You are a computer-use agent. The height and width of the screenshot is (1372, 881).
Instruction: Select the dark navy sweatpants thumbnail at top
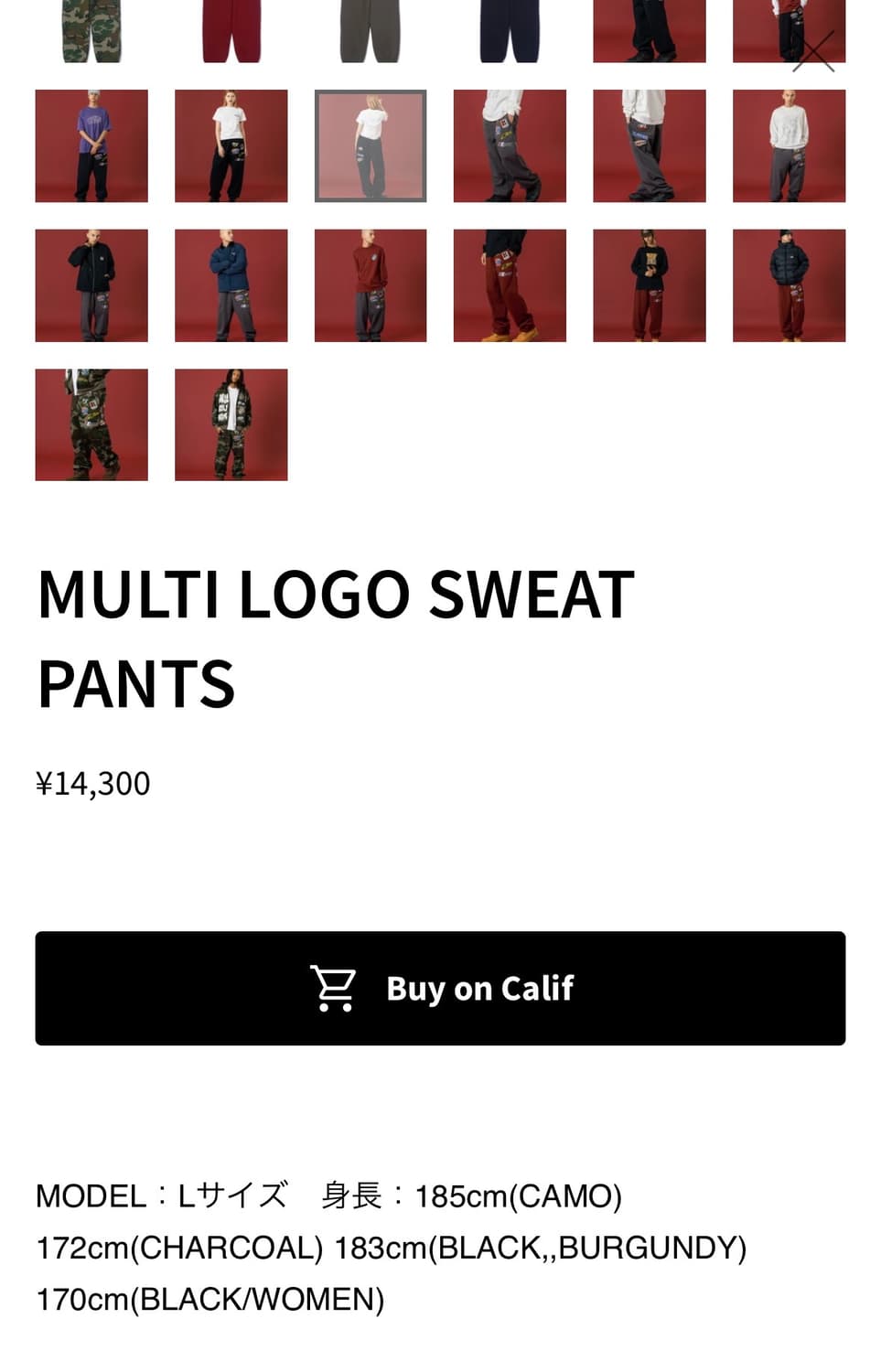(510, 27)
